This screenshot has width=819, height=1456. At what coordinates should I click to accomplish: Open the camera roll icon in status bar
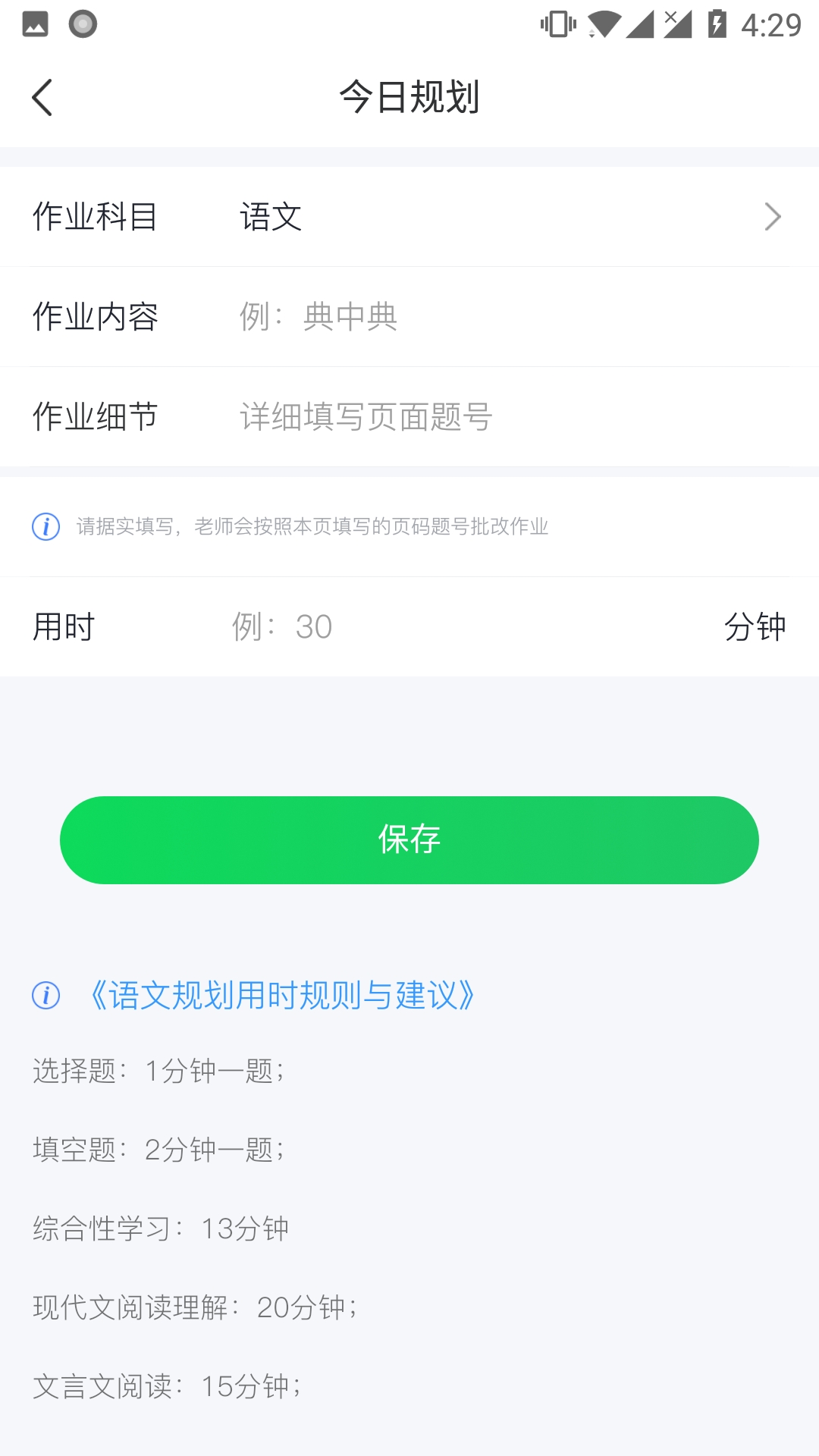pos(33,24)
